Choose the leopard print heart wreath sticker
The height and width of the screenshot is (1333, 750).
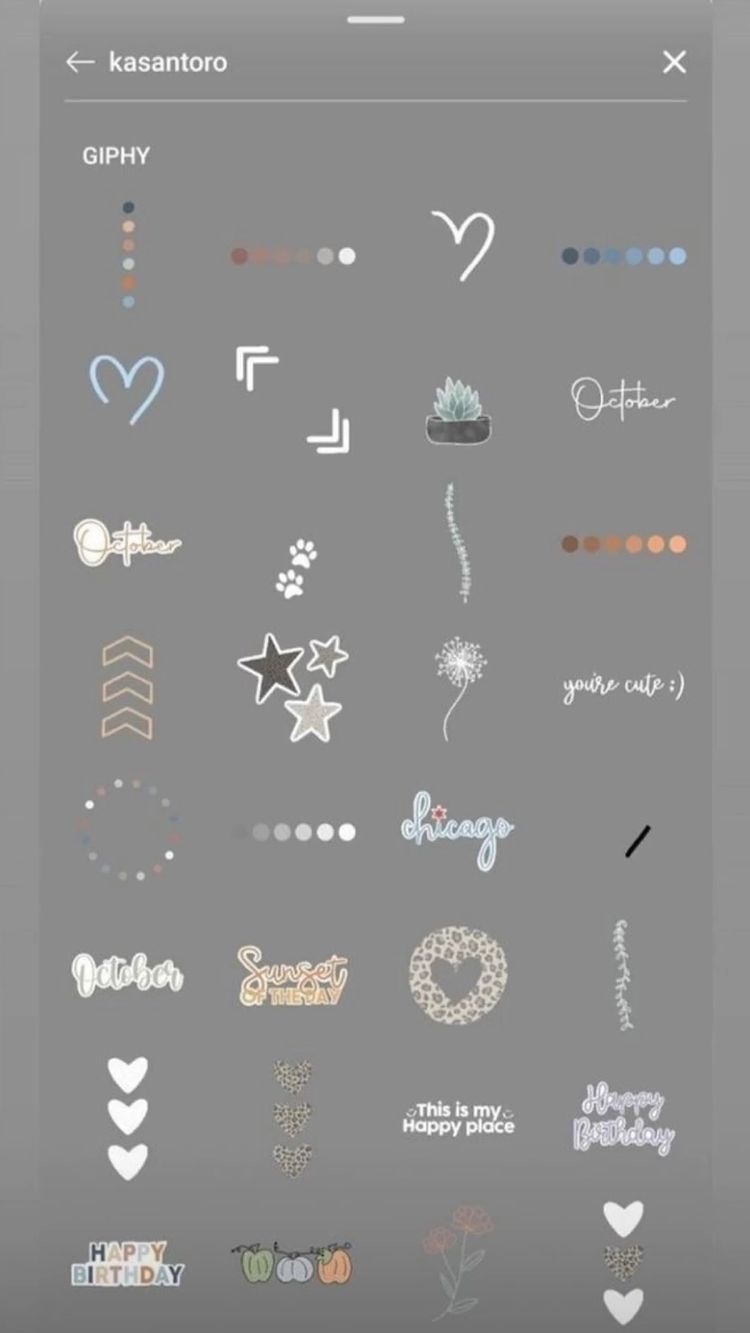point(459,975)
